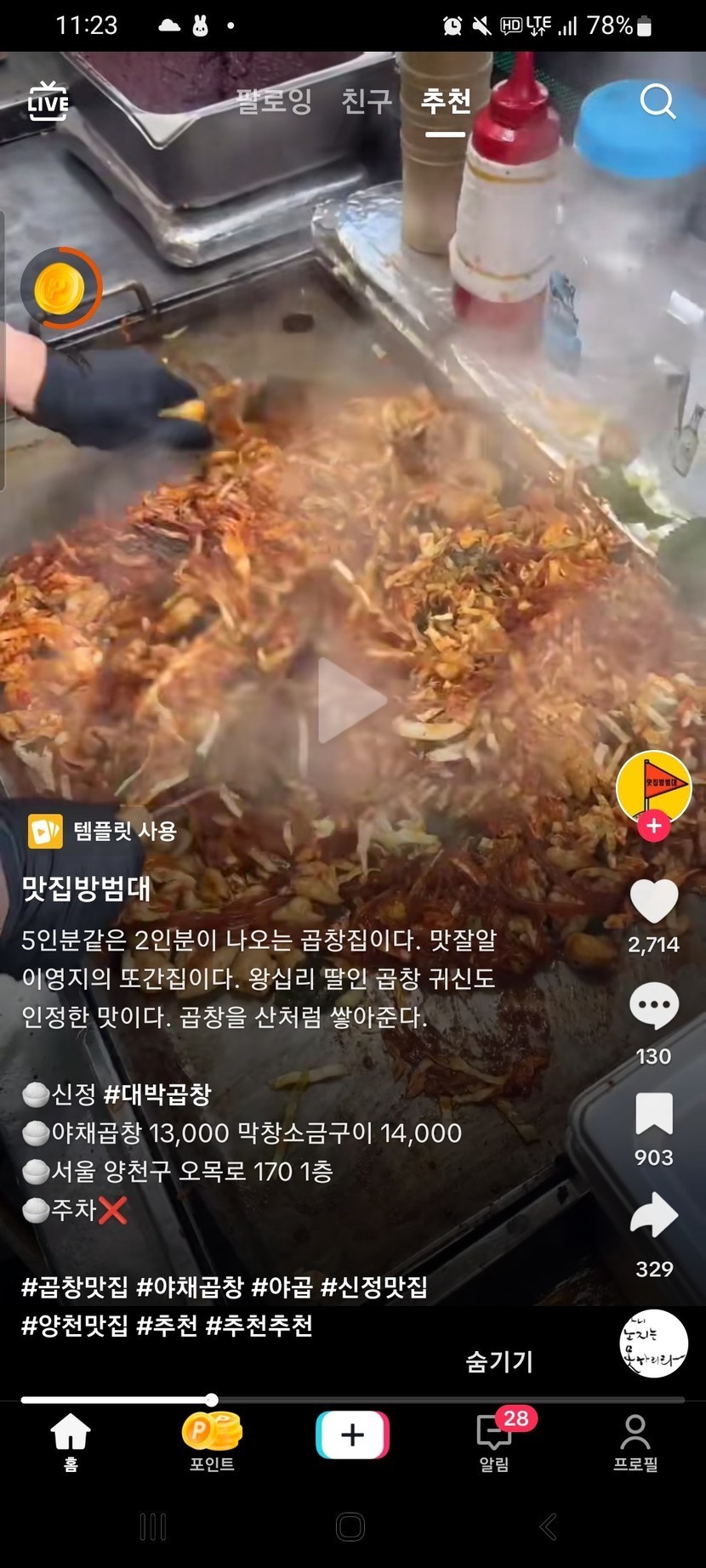Open the #곱창맛집 hashtag
This screenshot has height=1568, width=706.
(75, 1287)
